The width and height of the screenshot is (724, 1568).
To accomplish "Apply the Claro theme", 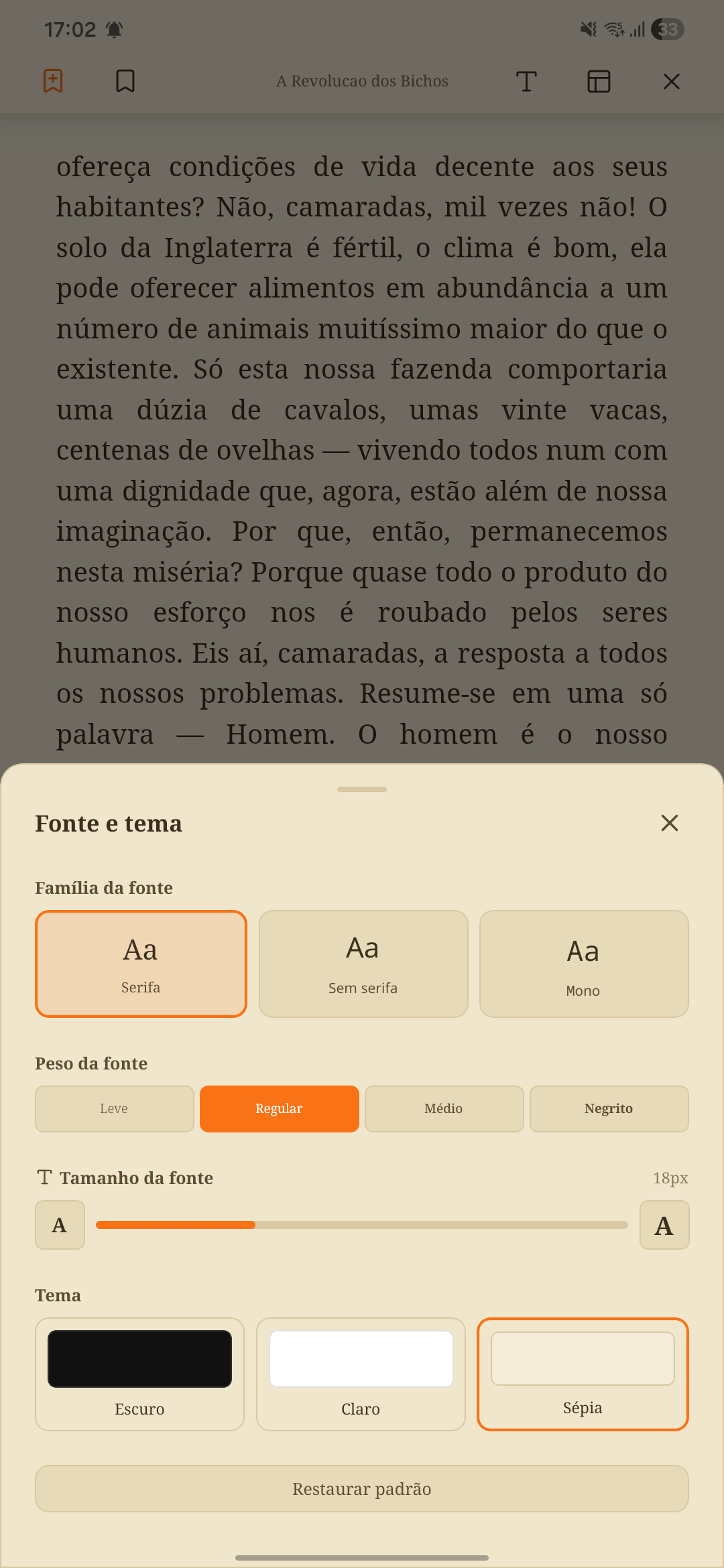I will tap(361, 1374).
